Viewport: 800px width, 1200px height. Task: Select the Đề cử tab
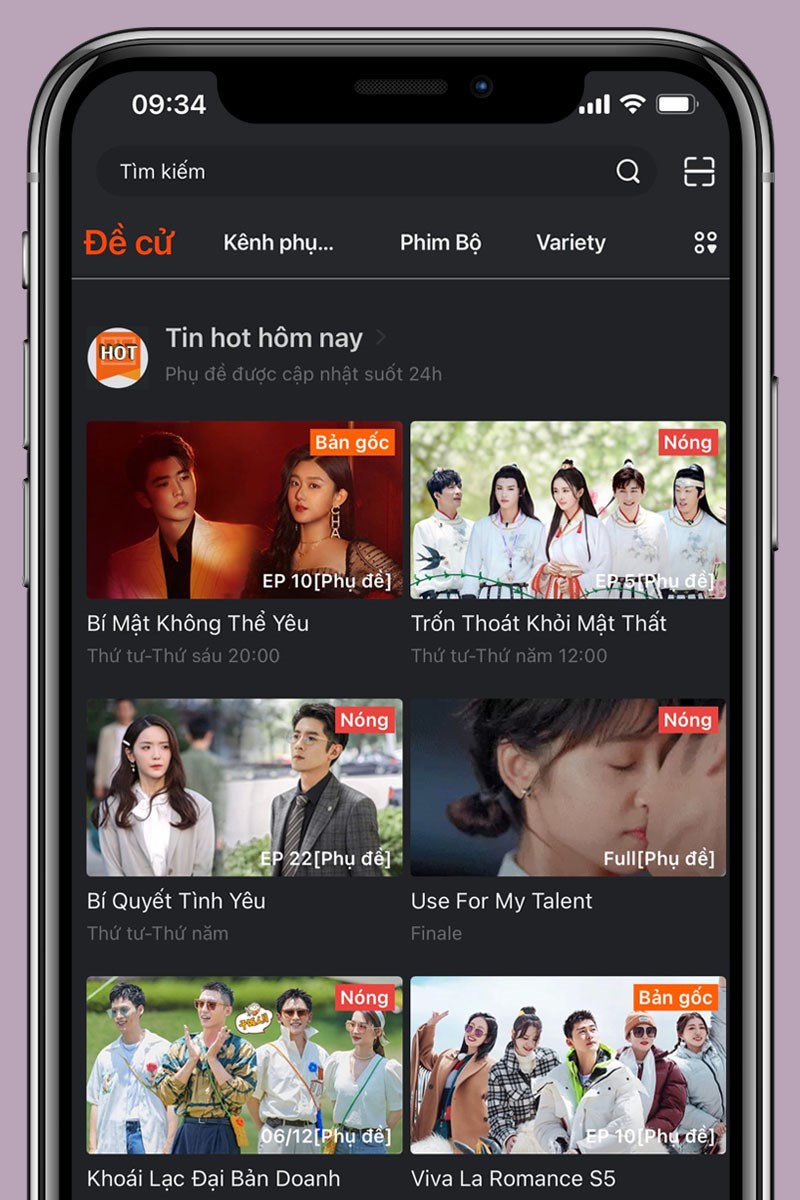pos(129,243)
